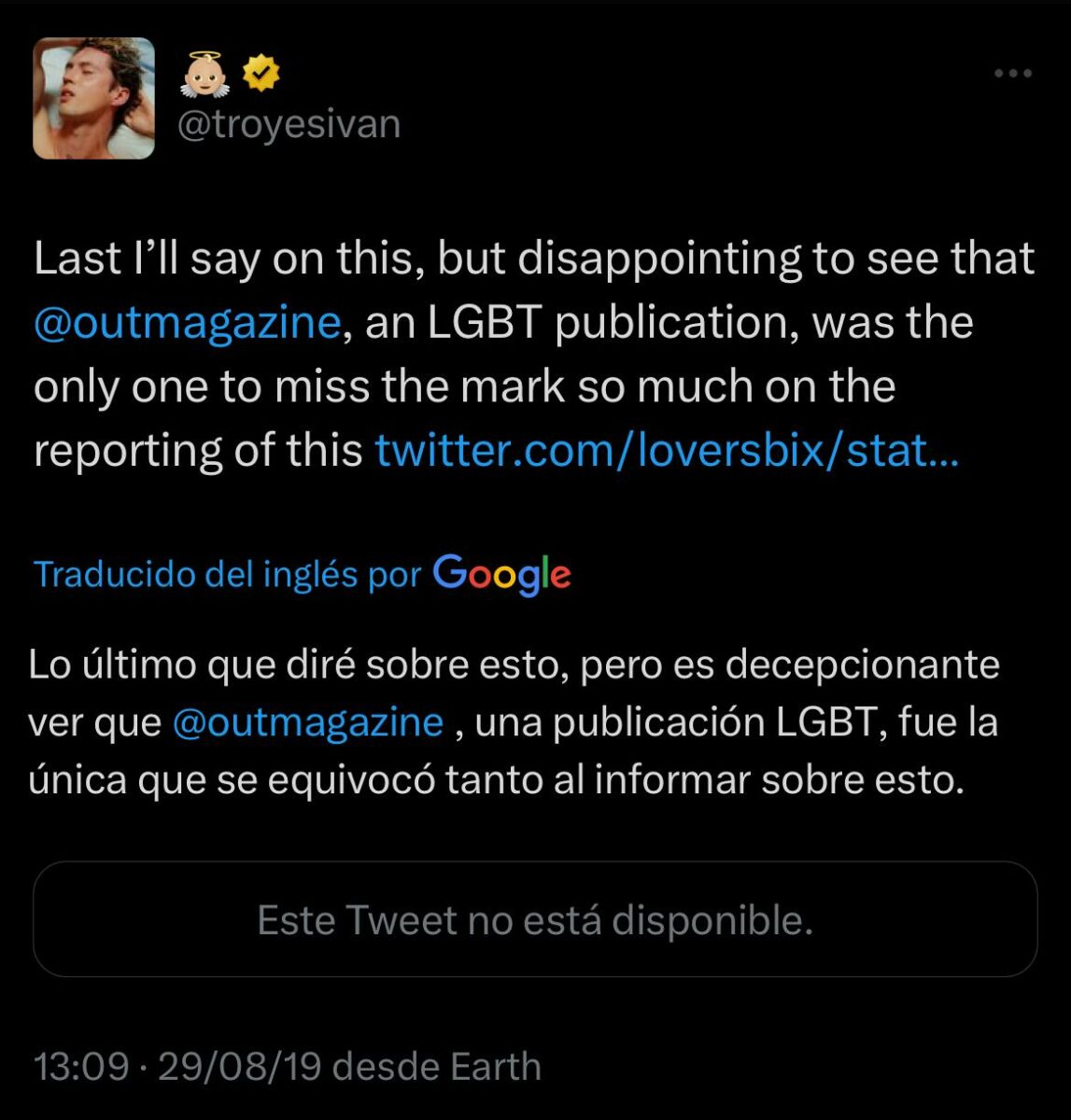
Task: Click @outmagazine in the Spanish translation
Action: pyautogui.click(x=308, y=720)
